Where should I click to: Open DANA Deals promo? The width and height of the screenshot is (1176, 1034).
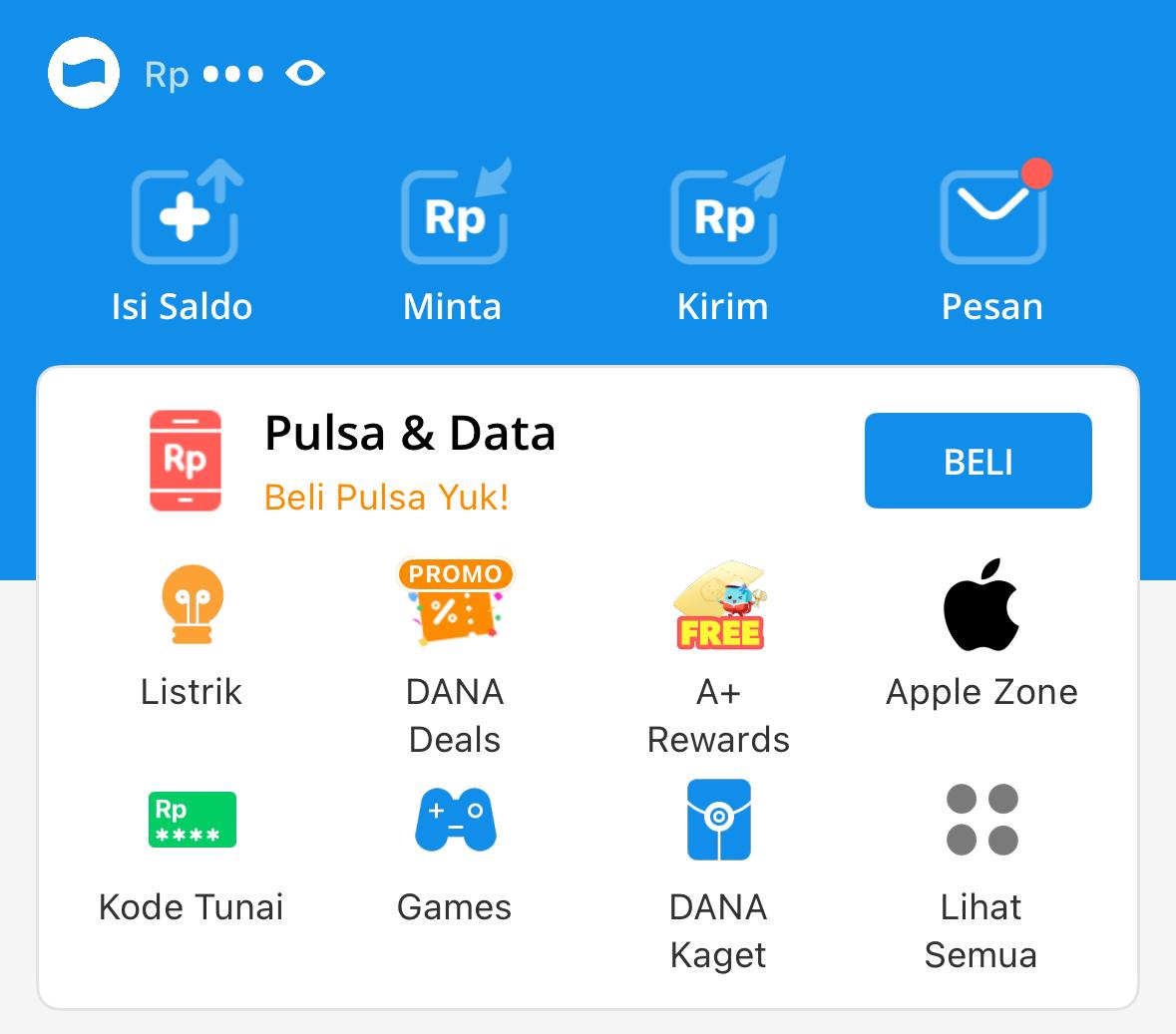(x=455, y=653)
